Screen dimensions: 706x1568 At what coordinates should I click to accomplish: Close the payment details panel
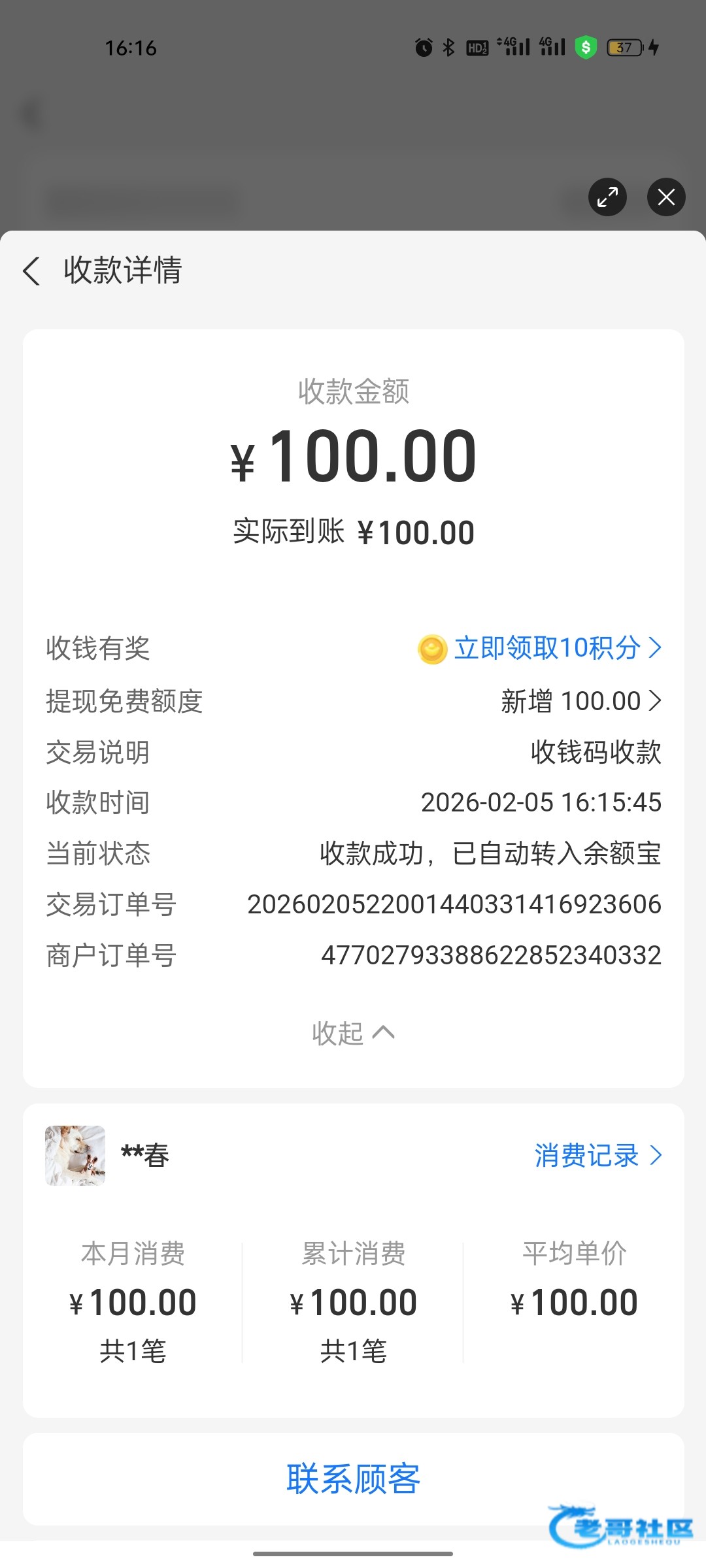[666, 197]
